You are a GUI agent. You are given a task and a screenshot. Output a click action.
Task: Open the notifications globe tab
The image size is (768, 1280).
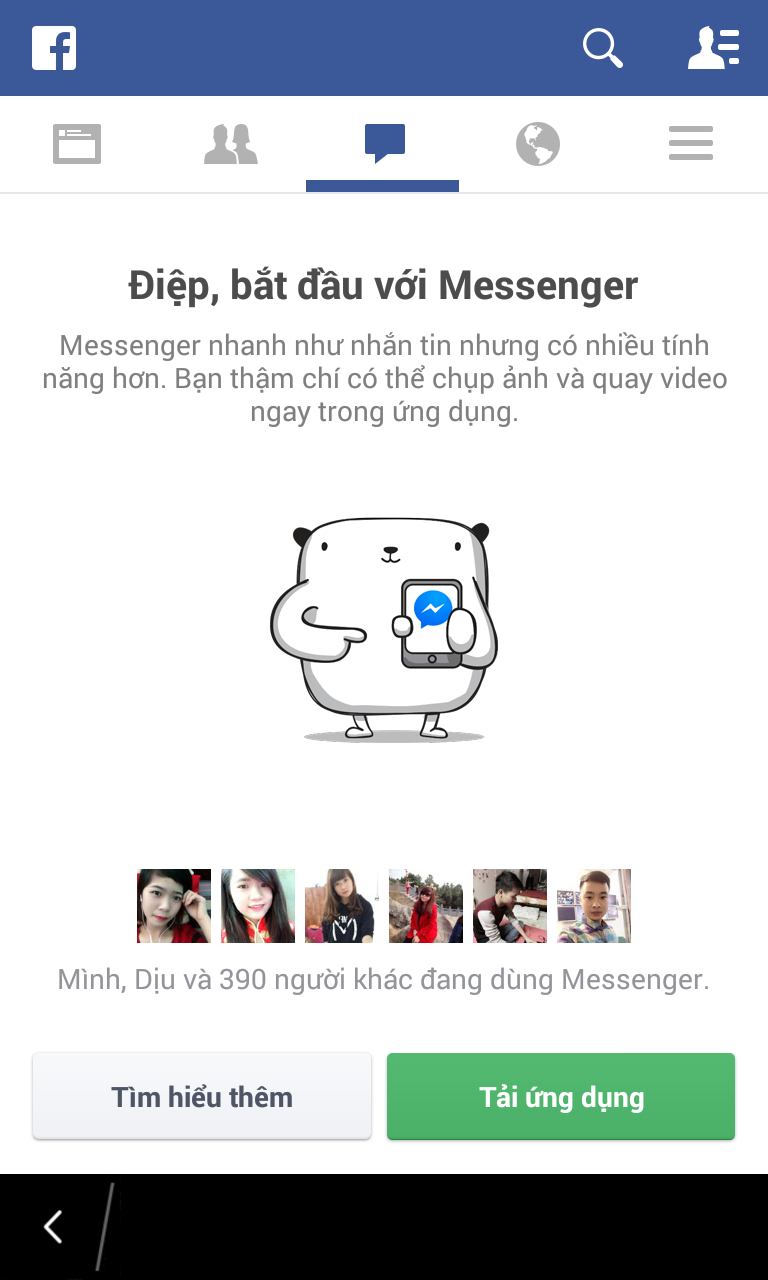coord(538,144)
